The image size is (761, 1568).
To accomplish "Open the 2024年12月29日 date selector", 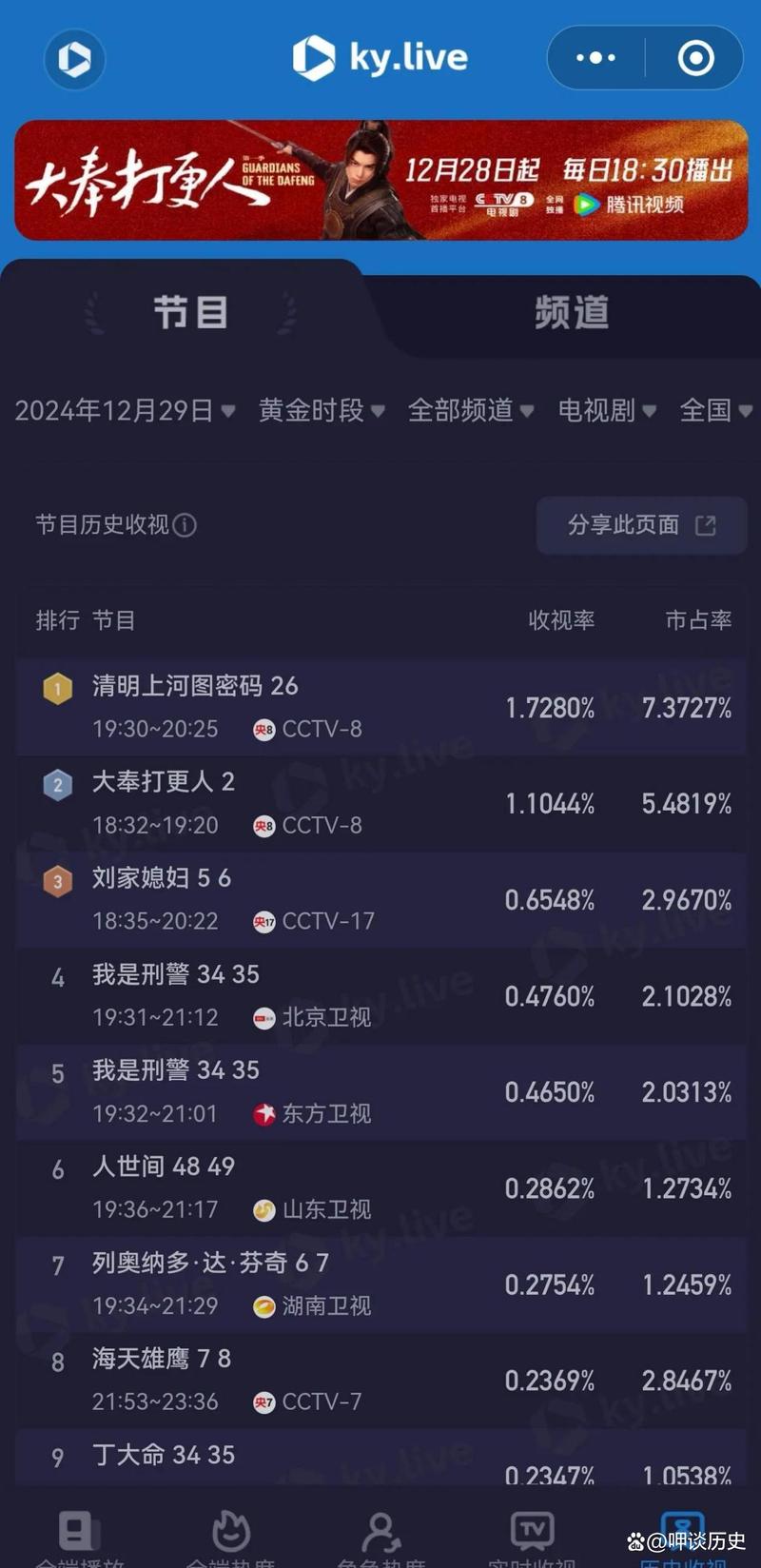I will [x=124, y=411].
